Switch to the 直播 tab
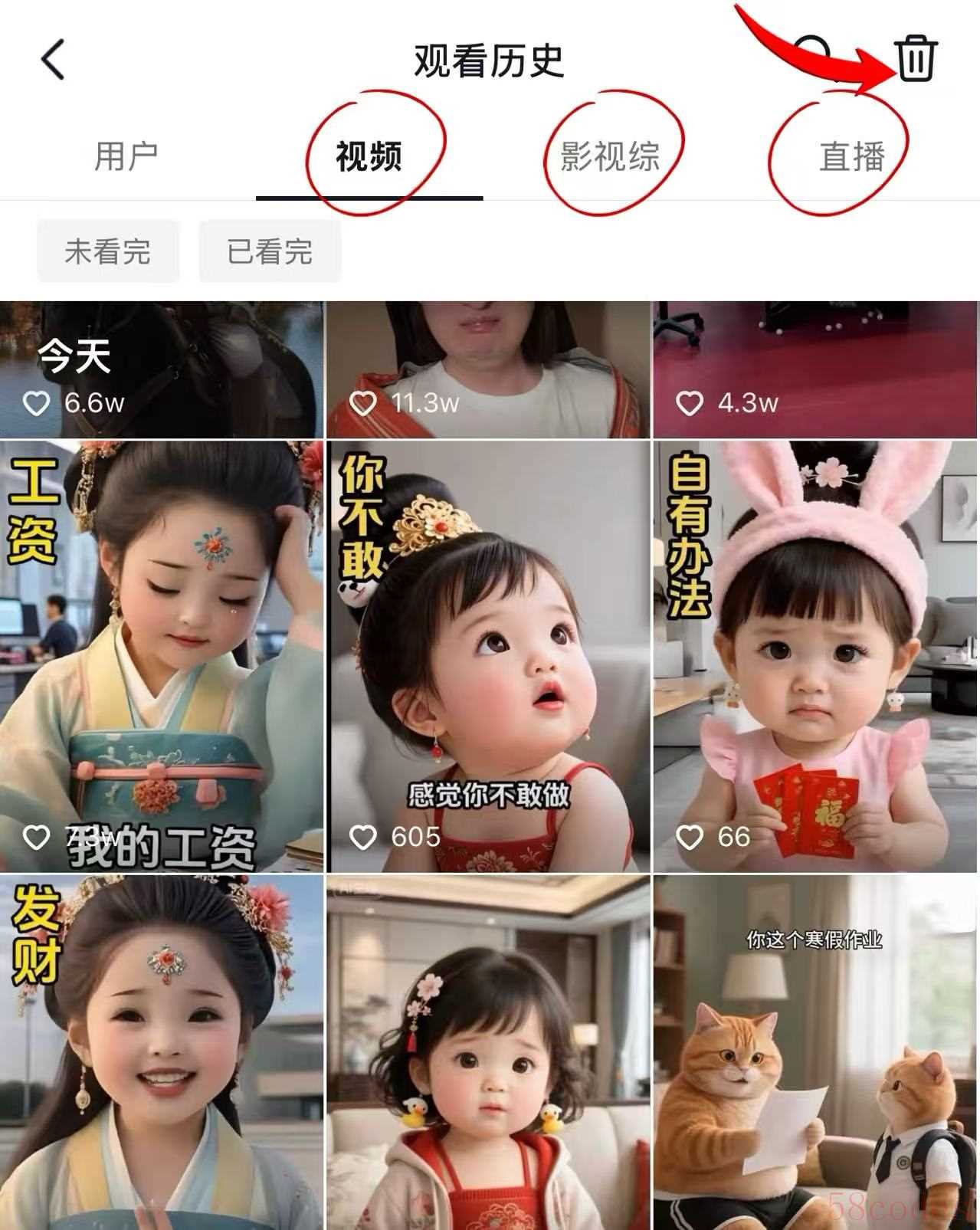 point(852,156)
